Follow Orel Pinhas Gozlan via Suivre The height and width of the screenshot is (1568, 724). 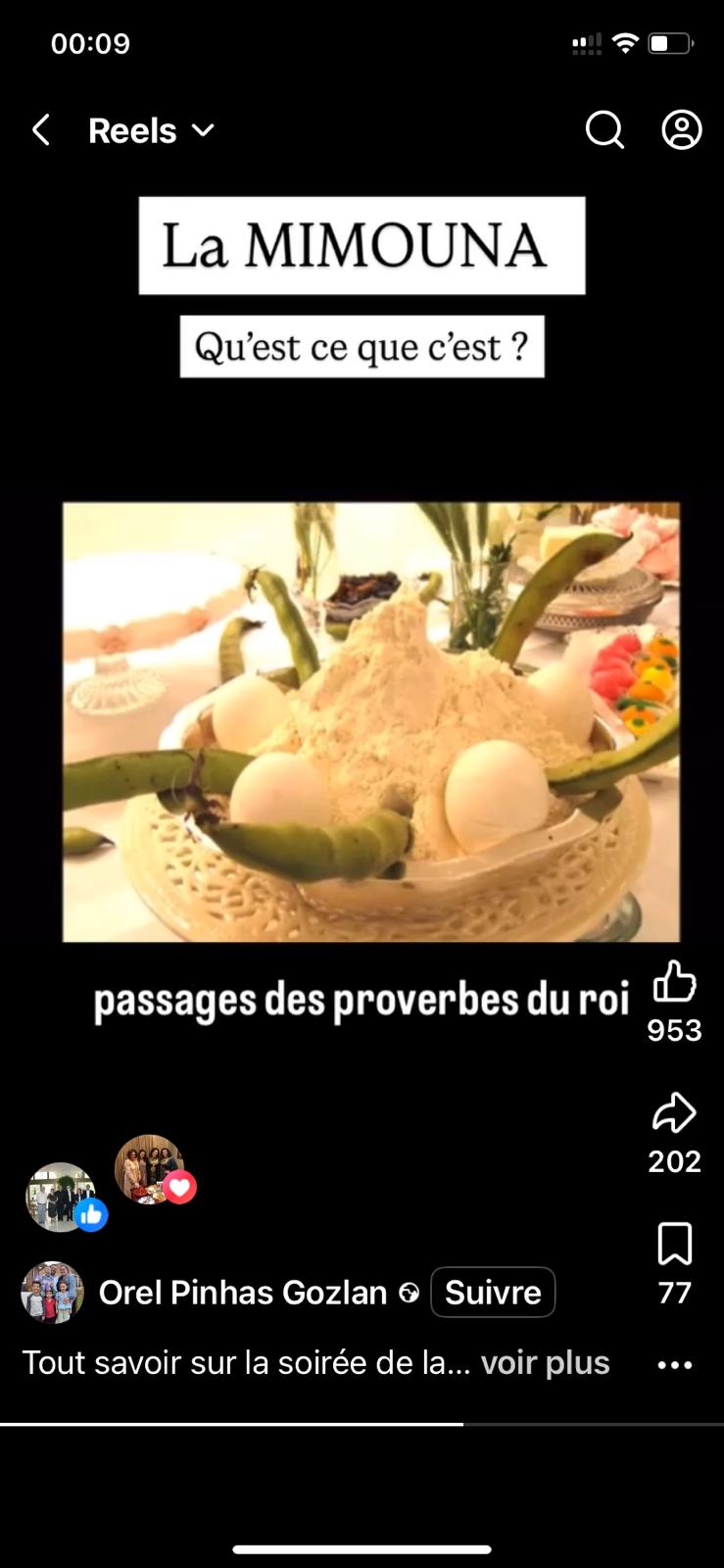tap(493, 1292)
